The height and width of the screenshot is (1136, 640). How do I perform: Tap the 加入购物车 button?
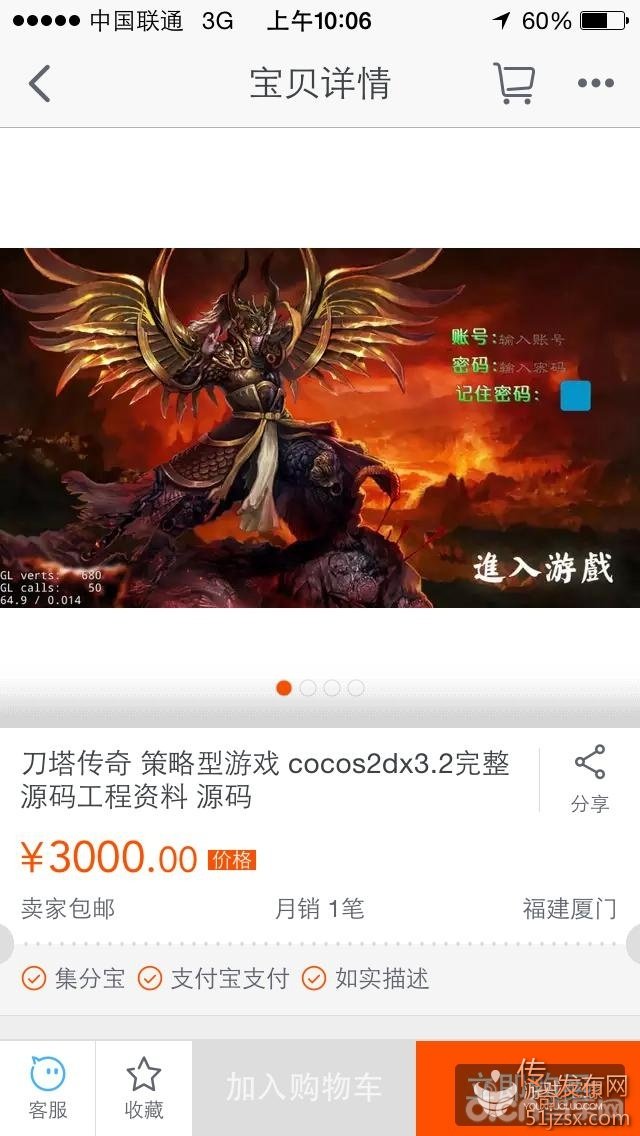[x=304, y=1088]
